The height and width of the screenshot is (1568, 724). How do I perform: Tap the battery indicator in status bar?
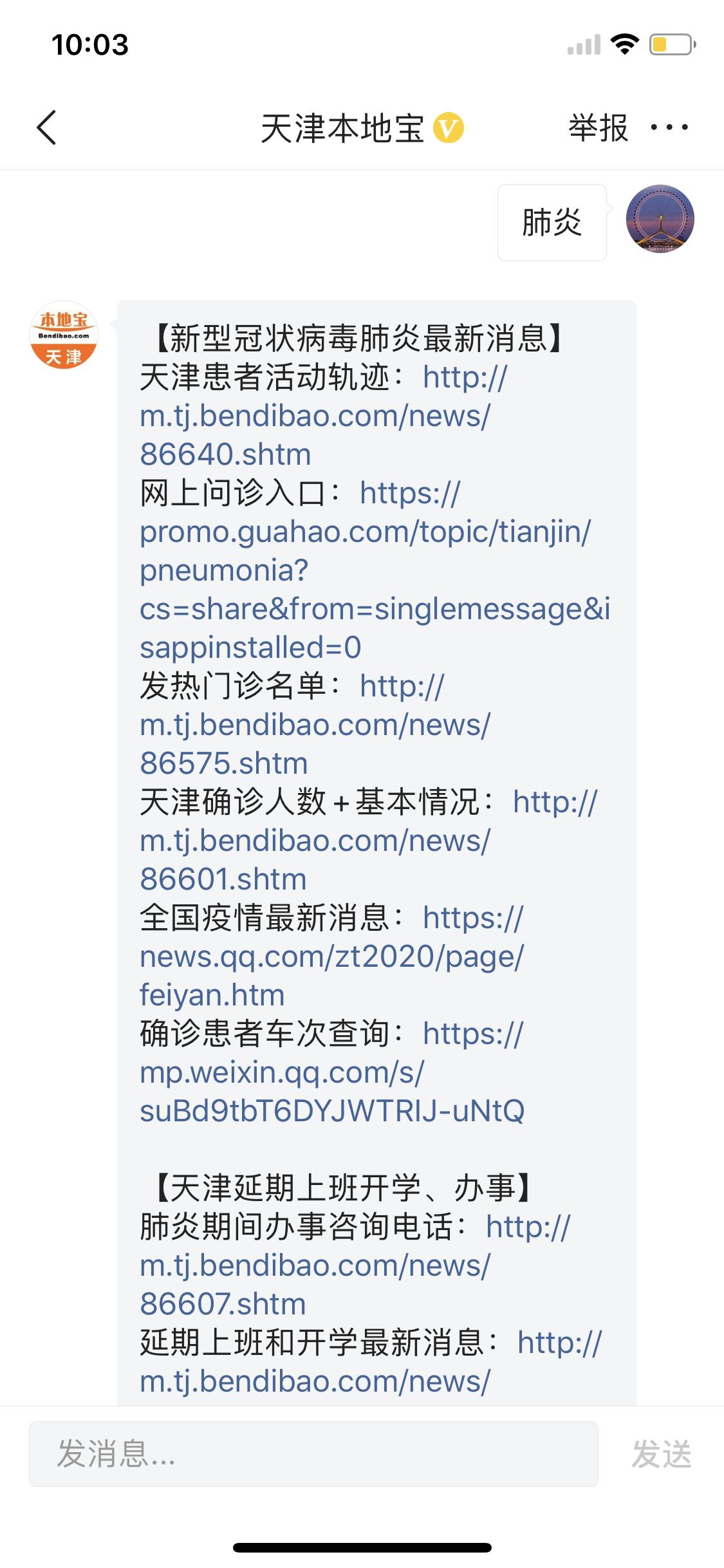(672, 43)
